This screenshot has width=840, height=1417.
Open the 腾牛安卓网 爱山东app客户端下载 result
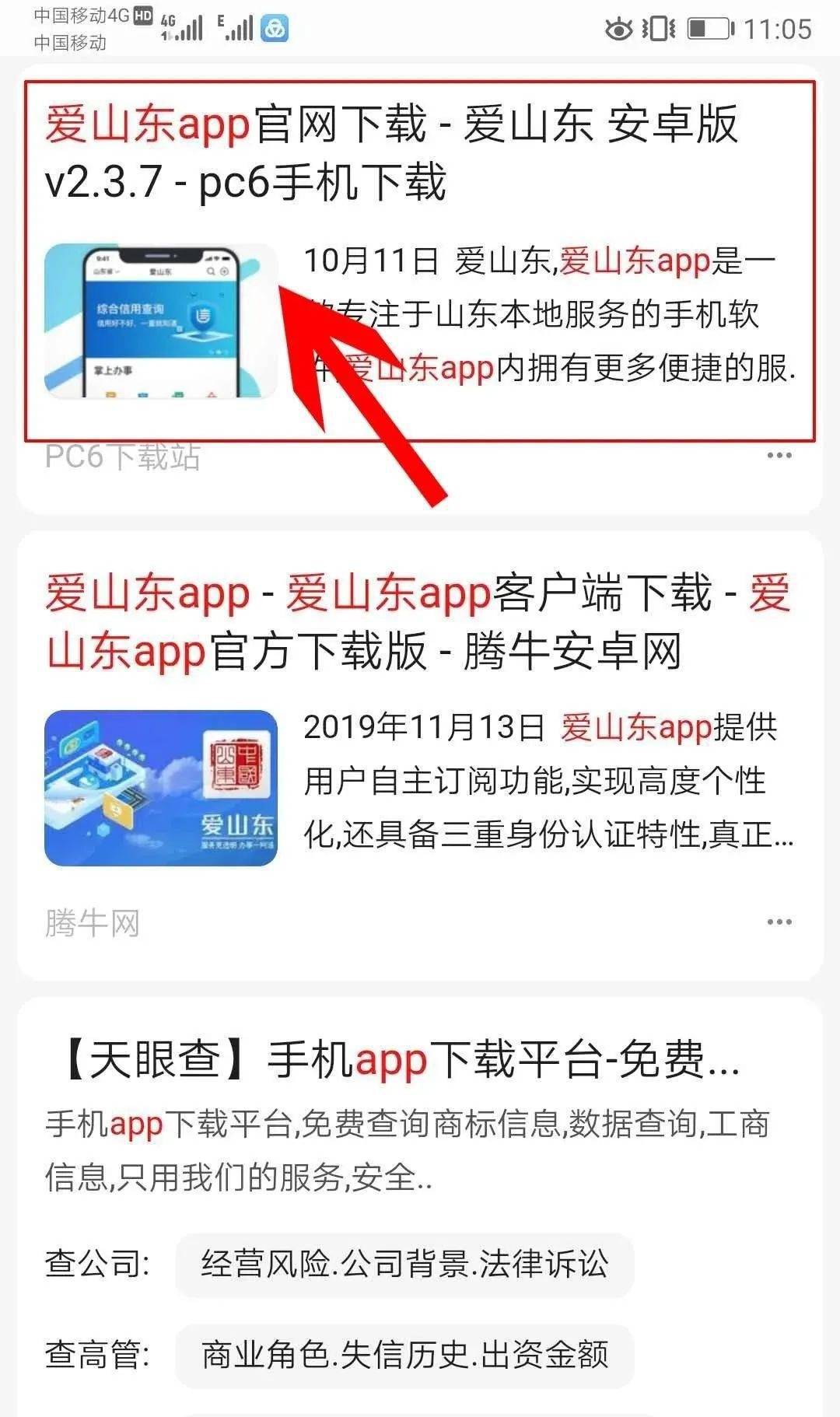418,621
